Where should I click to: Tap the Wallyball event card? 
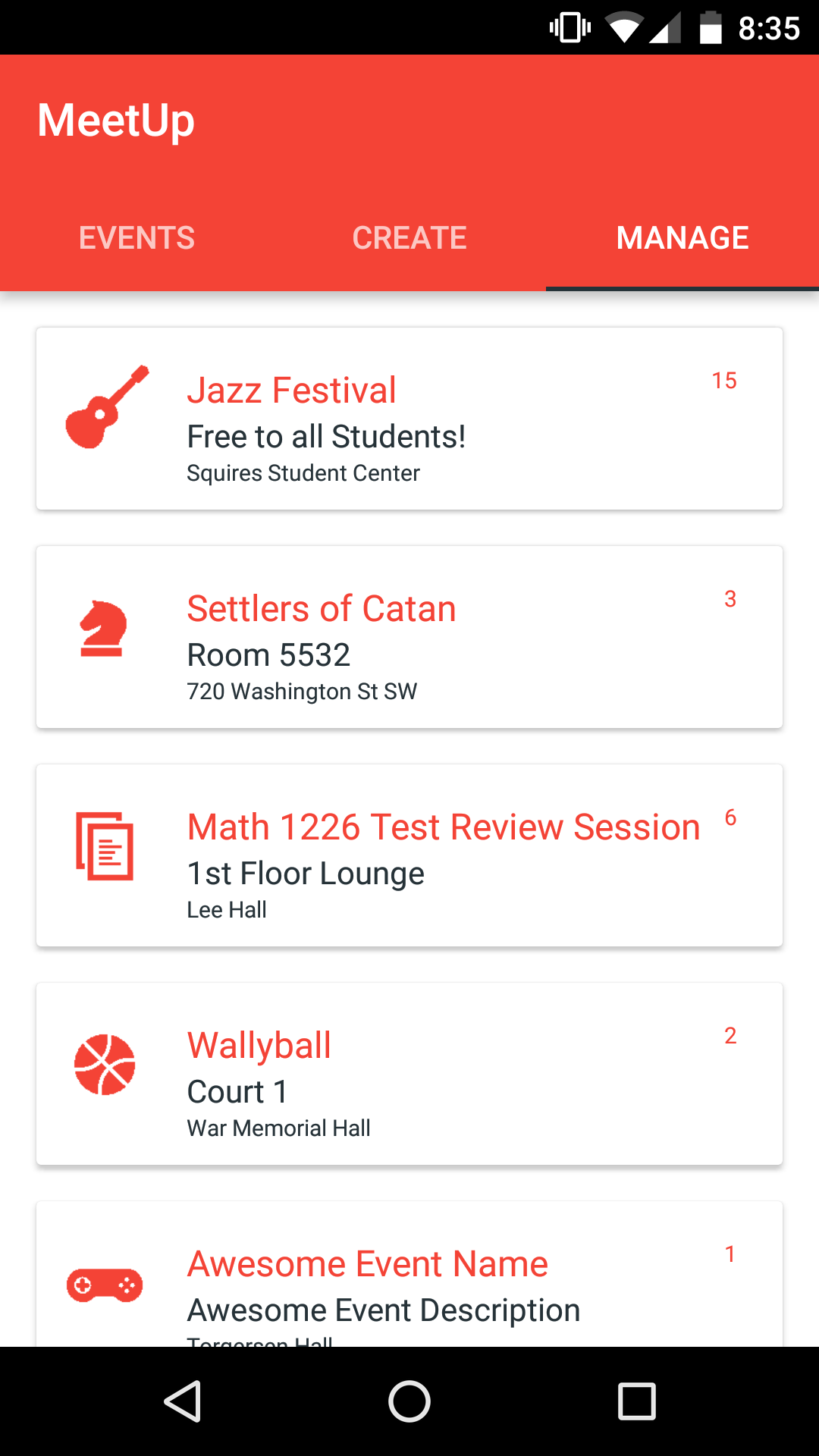coord(409,1074)
